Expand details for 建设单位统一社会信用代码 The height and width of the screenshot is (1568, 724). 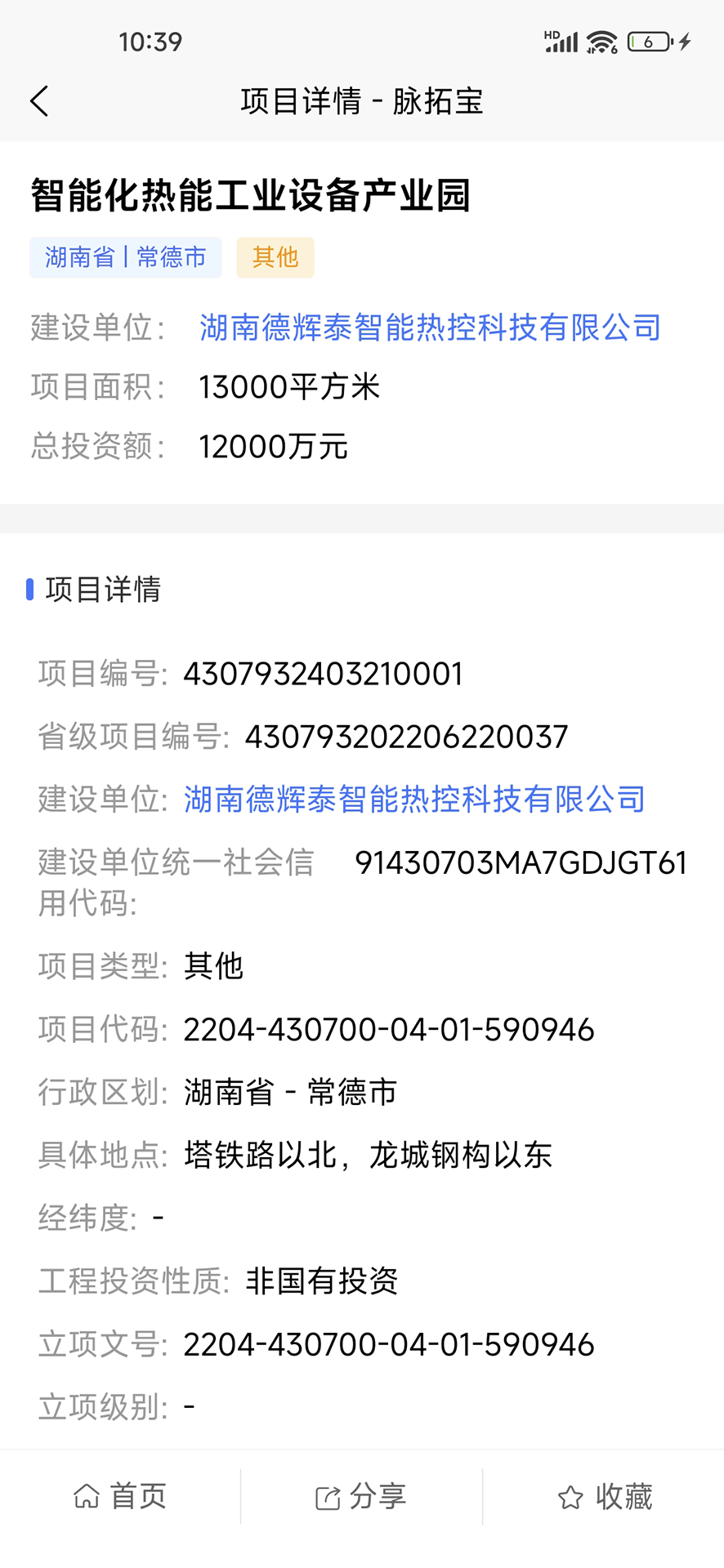(x=174, y=880)
